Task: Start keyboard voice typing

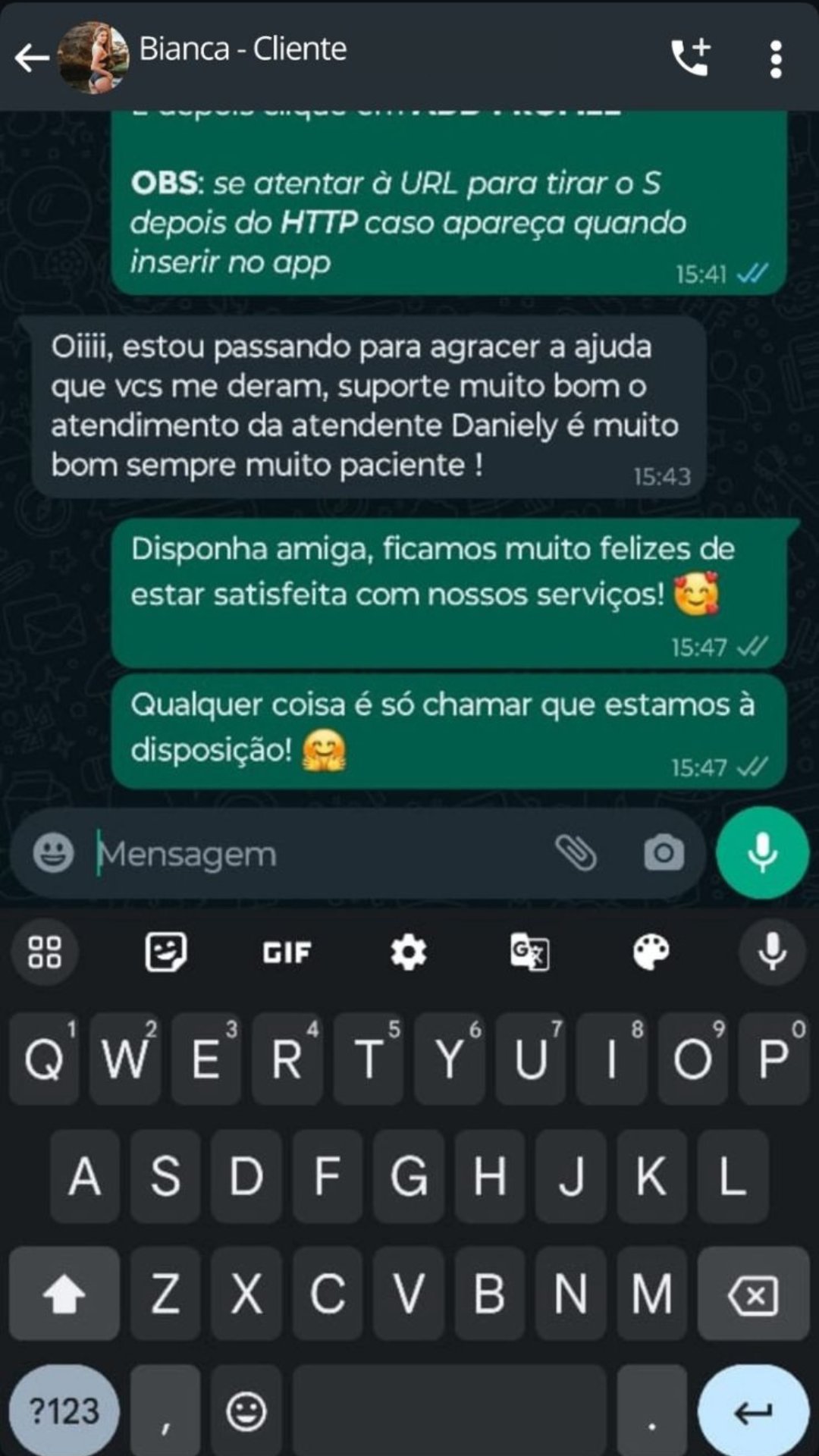Action: click(772, 951)
